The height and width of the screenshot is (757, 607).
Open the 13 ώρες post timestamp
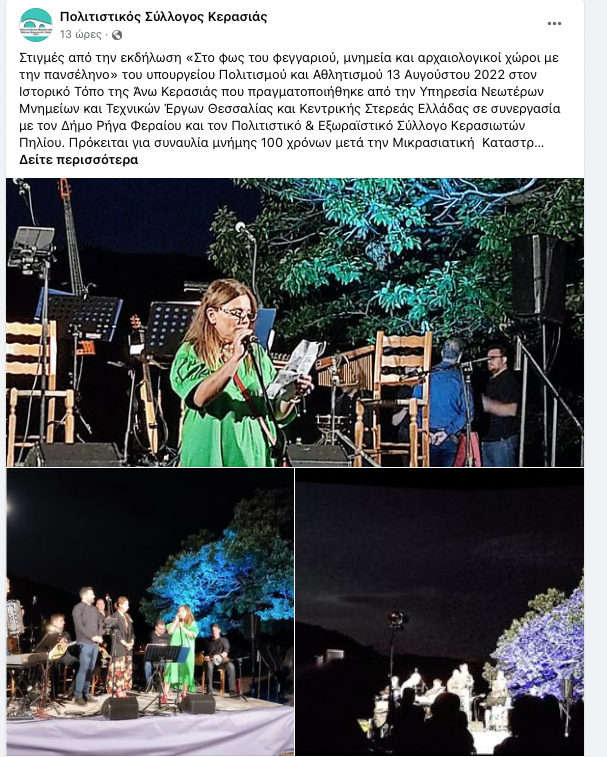pyautogui.click(x=79, y=34)
